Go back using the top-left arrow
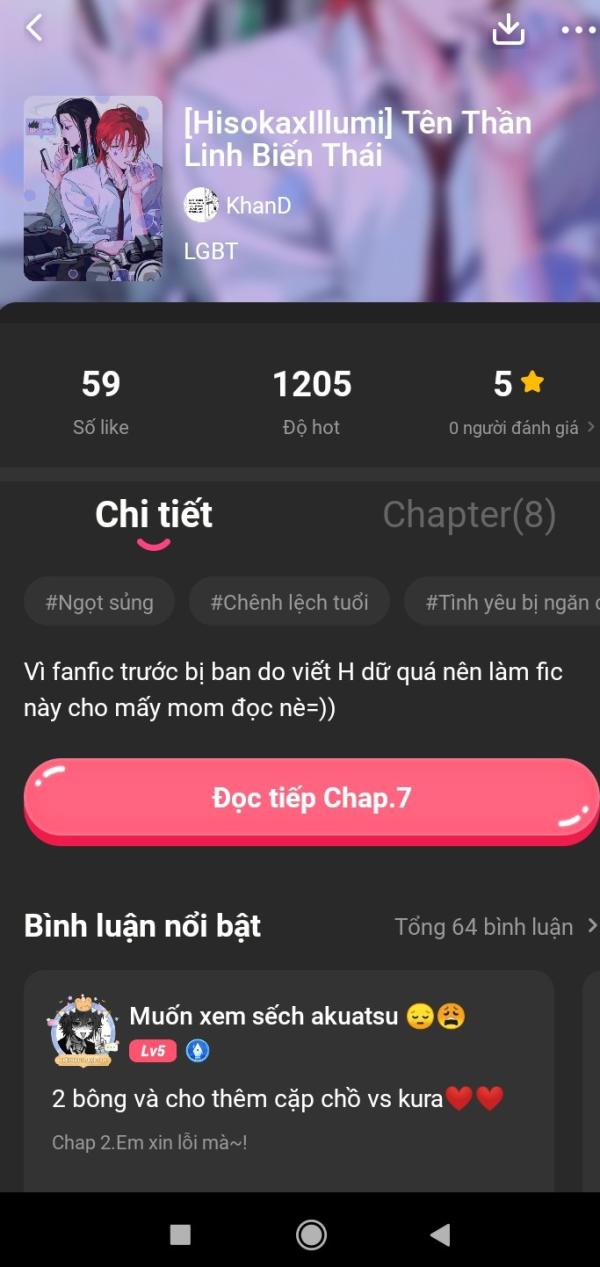Viewport: 600px width, 1267px height. (35, 28)
